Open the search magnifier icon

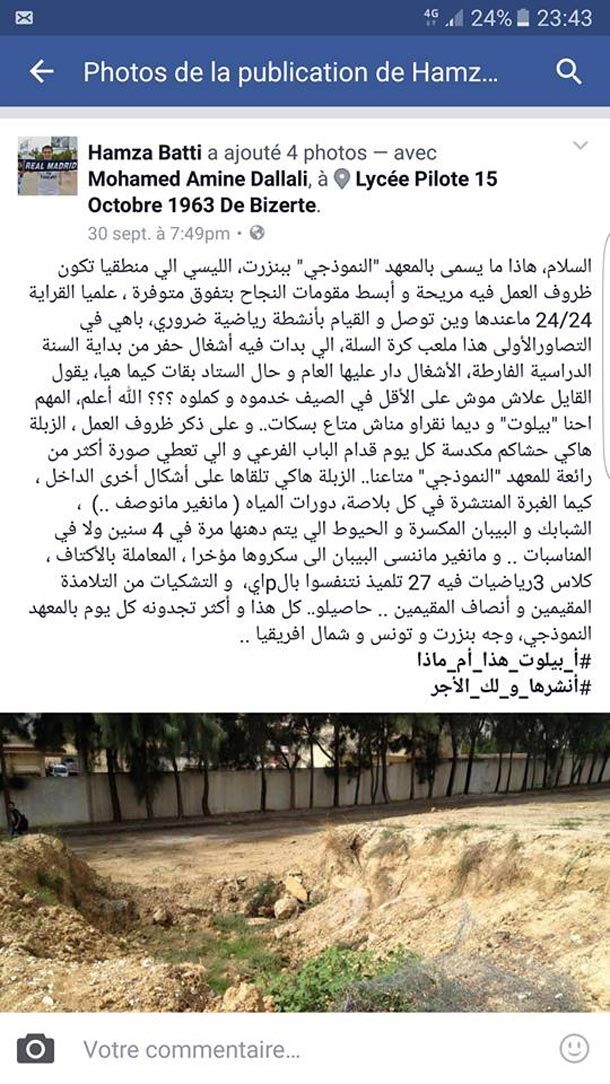[x=568, y=71]
